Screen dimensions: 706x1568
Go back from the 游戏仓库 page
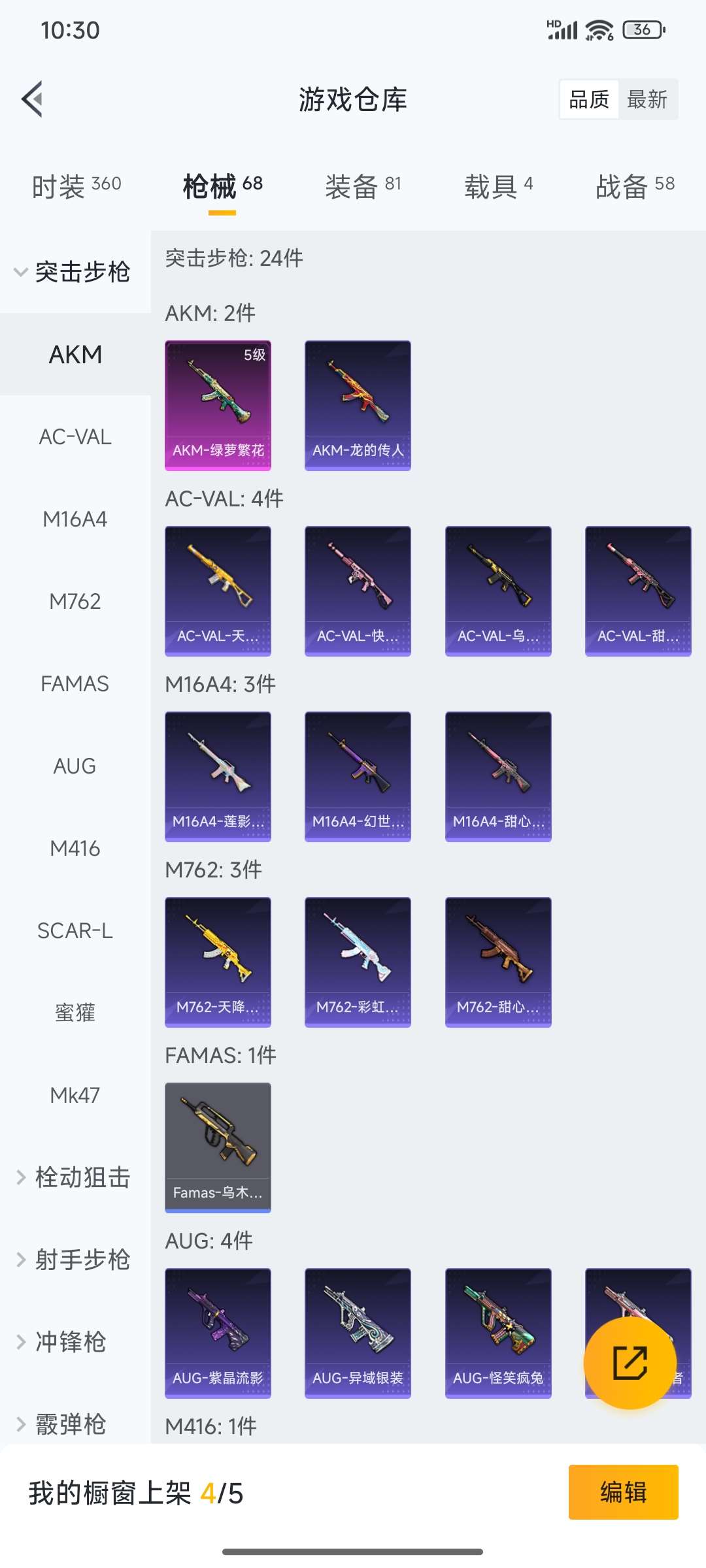(x=33, y=99)
